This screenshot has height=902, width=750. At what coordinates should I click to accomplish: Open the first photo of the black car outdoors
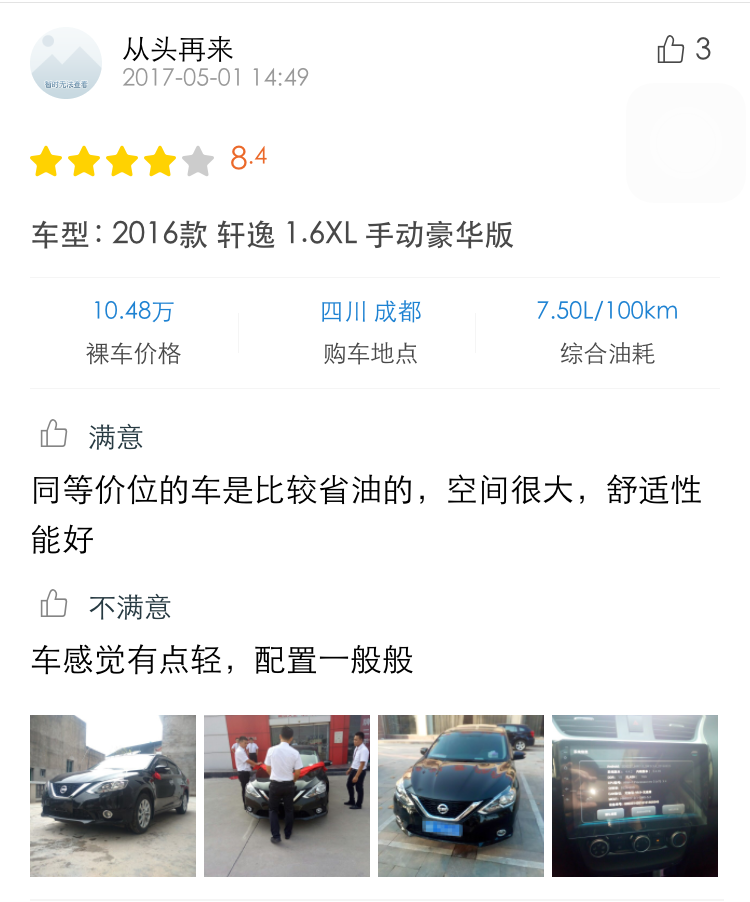tap(113, 795)
